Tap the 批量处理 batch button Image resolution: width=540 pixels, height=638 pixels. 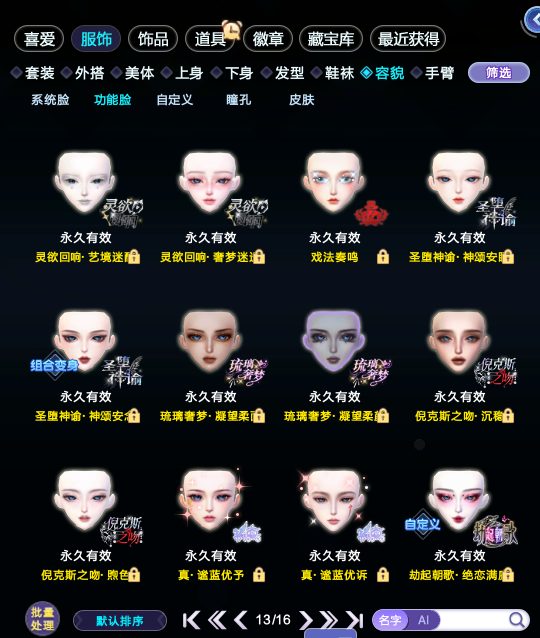coord(42,619)
